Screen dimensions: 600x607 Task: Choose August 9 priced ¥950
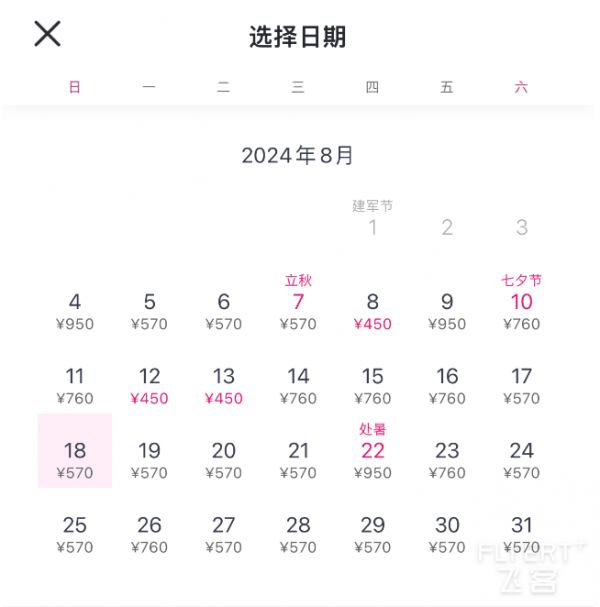click(x=447, y=311)
